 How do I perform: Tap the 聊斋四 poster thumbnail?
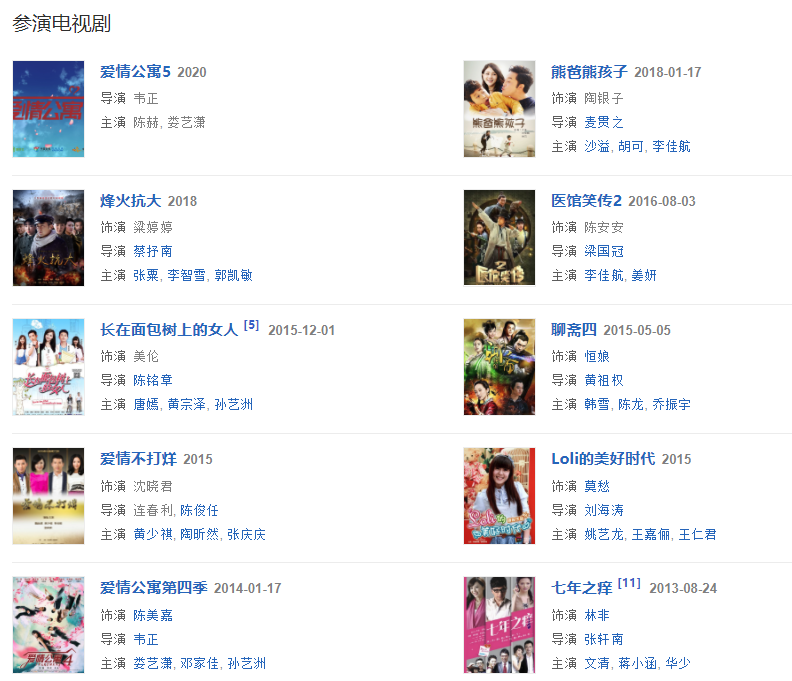(x=499, y=367)
